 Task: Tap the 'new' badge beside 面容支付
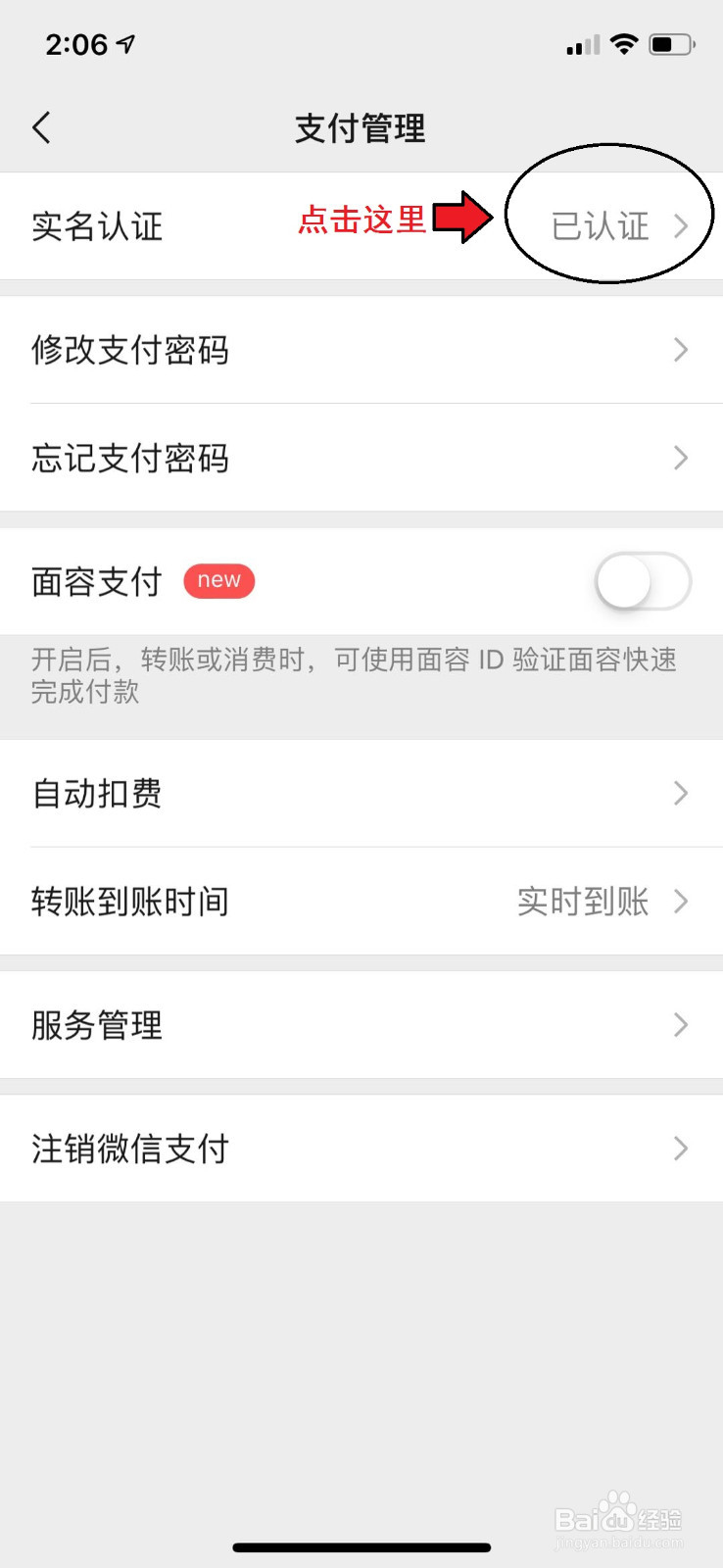coord(218,580)
